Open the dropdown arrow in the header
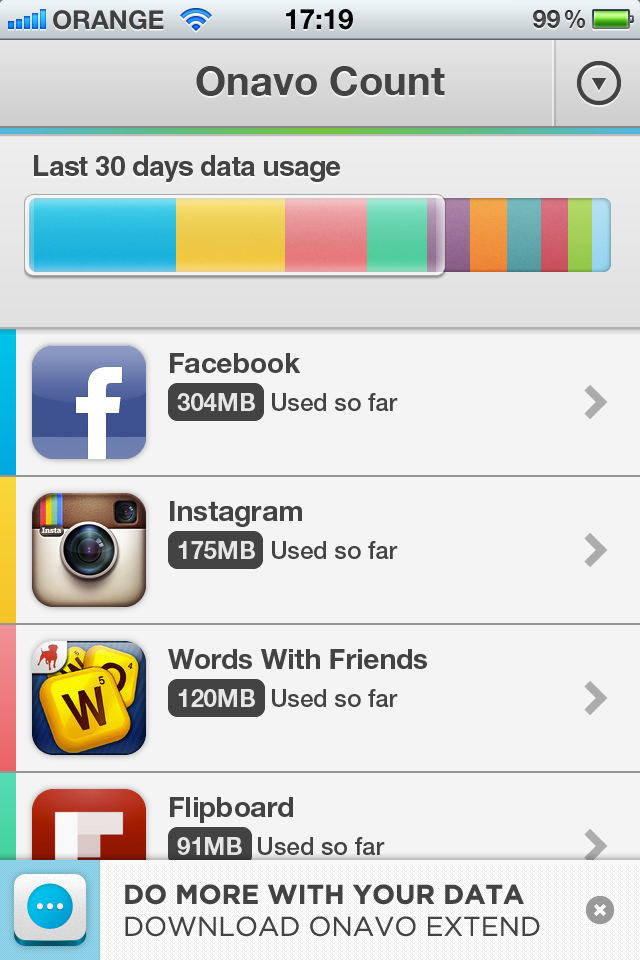The height and width of the screenshot is (960, 640). [599, 84]
